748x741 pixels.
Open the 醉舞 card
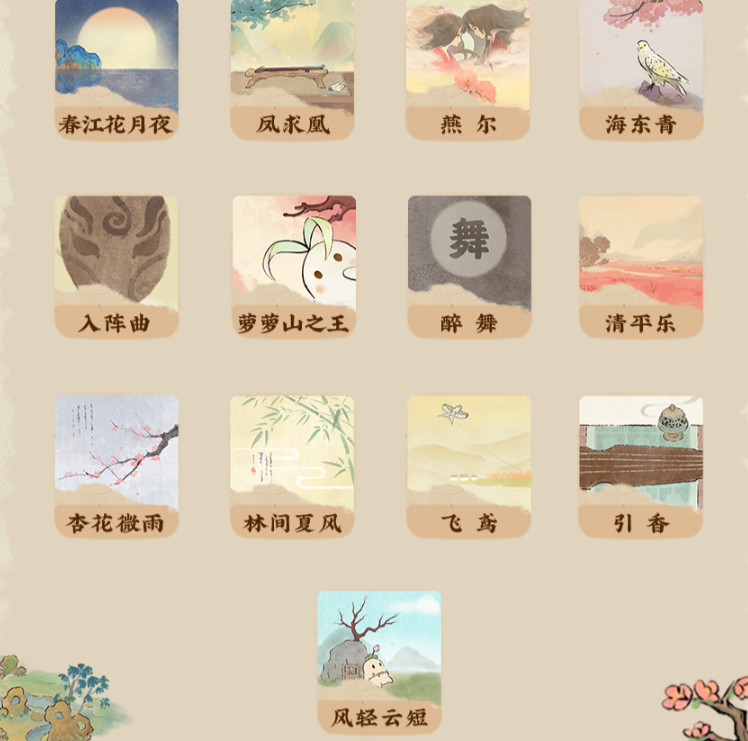[x=469, y=265]
